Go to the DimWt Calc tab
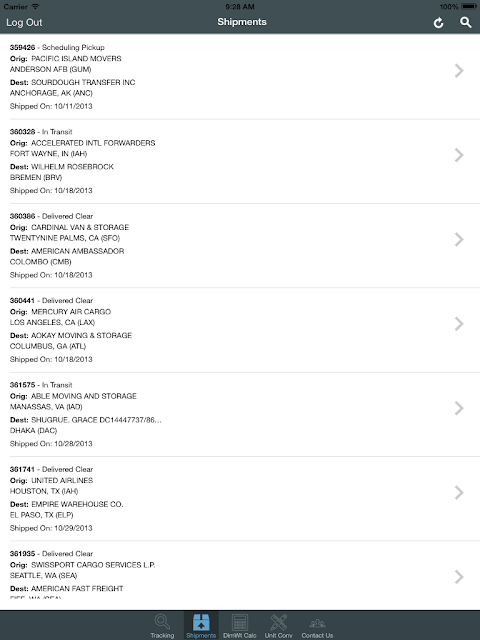 pyautogui.click(x=240, y=626)
